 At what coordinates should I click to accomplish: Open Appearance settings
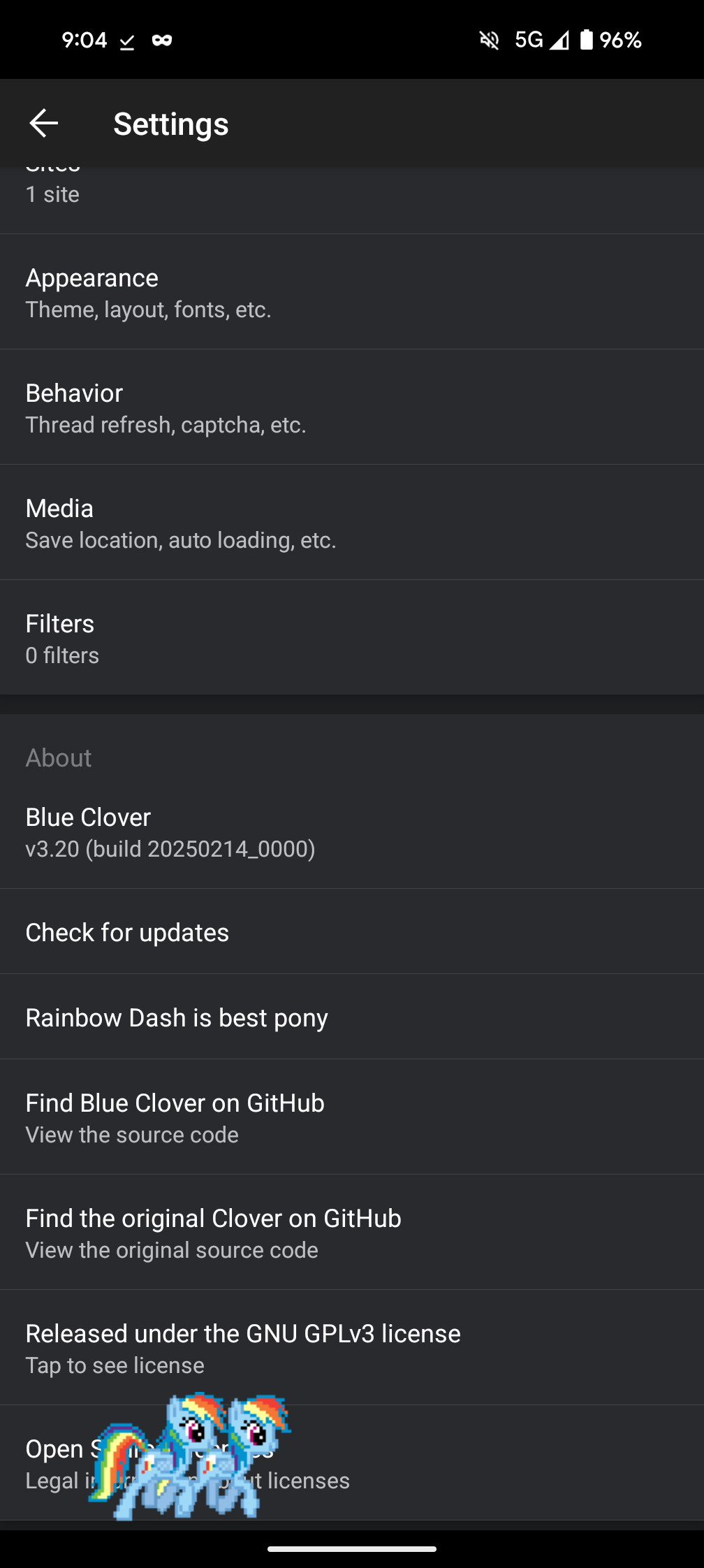(352, 292)
